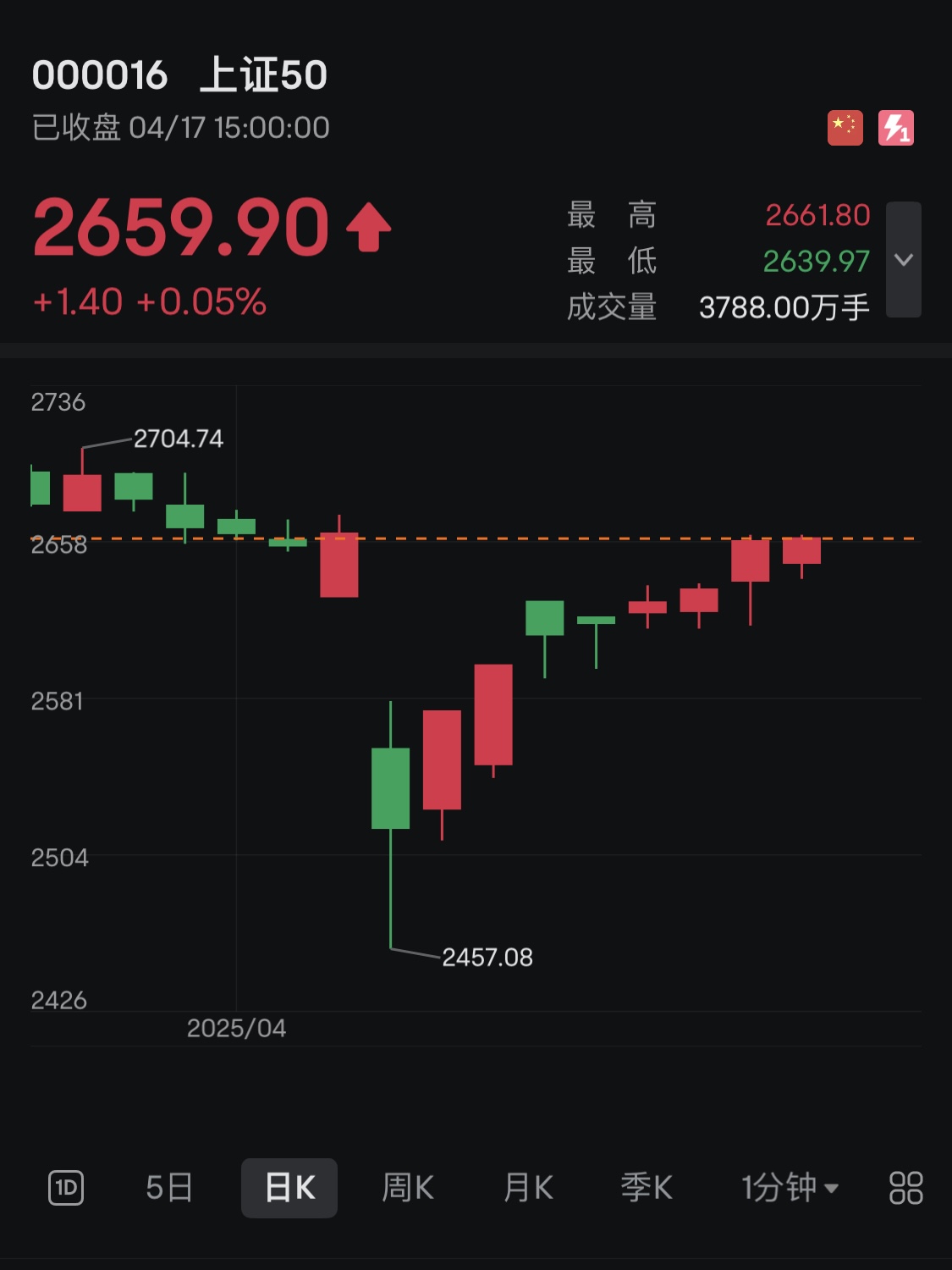The image size is (952, 1270).
Task: Select the 日K daily candlestick tab
Action: pyautogui.click(x=289, y=1187)
